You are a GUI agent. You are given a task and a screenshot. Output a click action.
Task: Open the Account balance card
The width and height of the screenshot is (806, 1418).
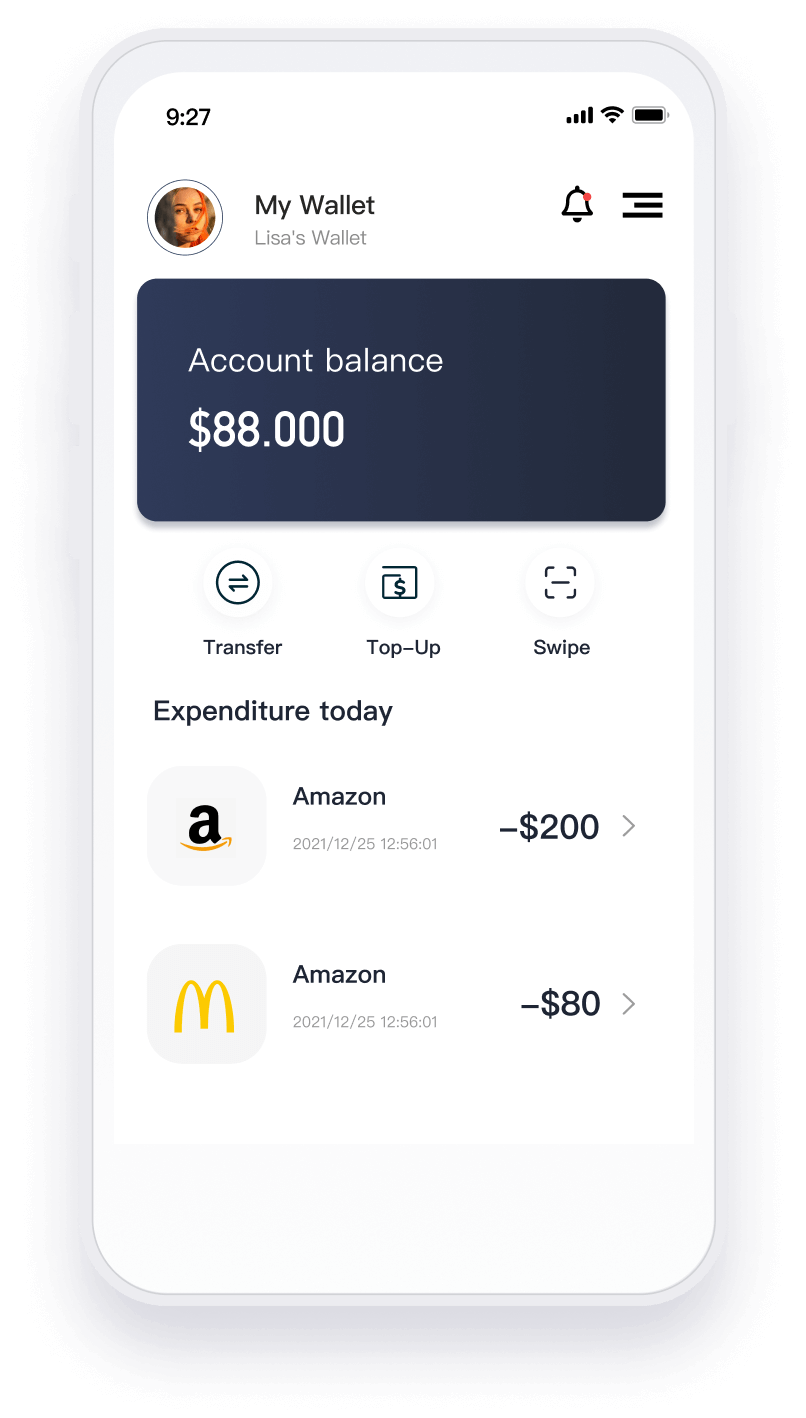(401, 399)
